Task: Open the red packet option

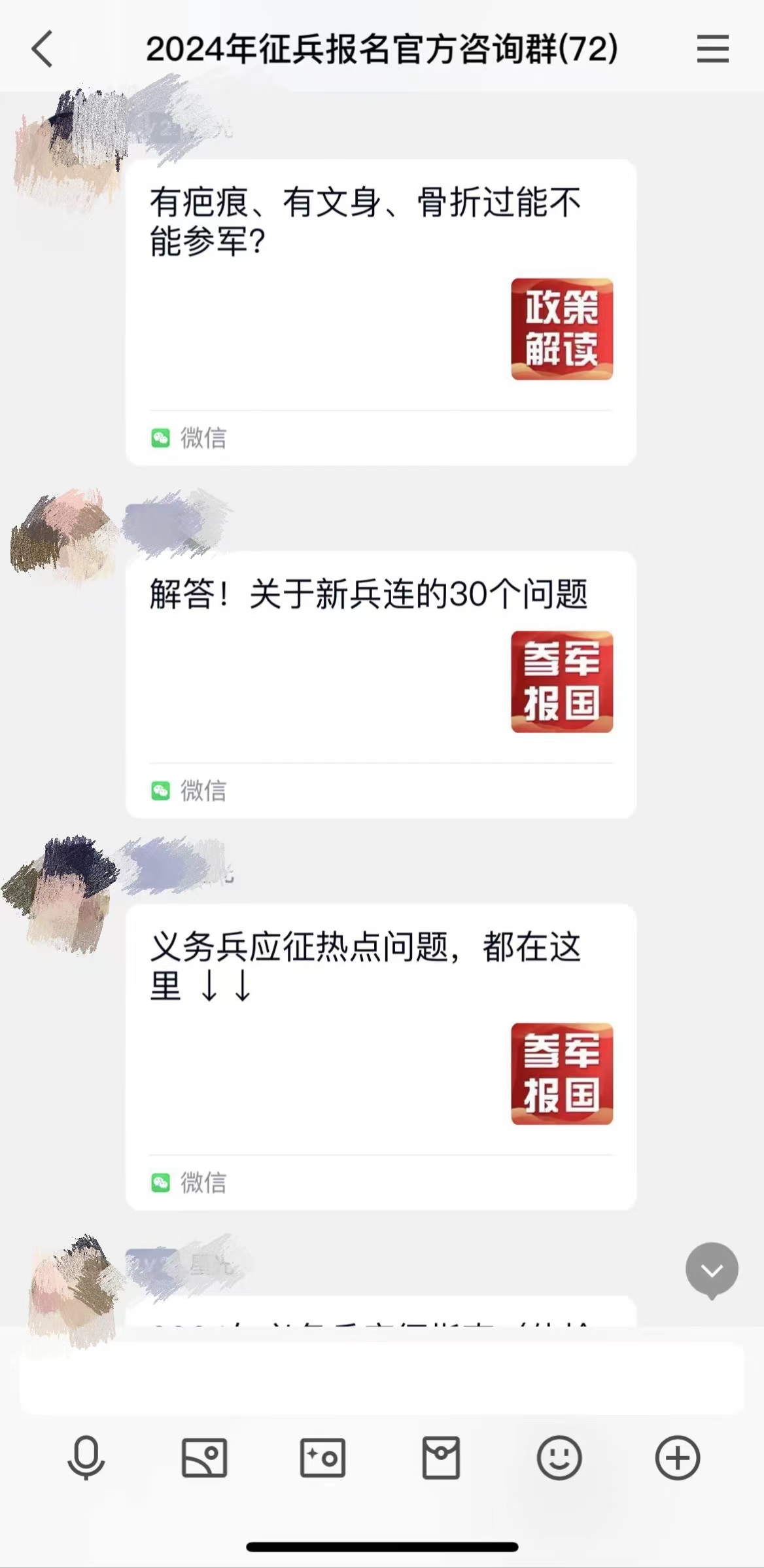Action: (441, 1458)
